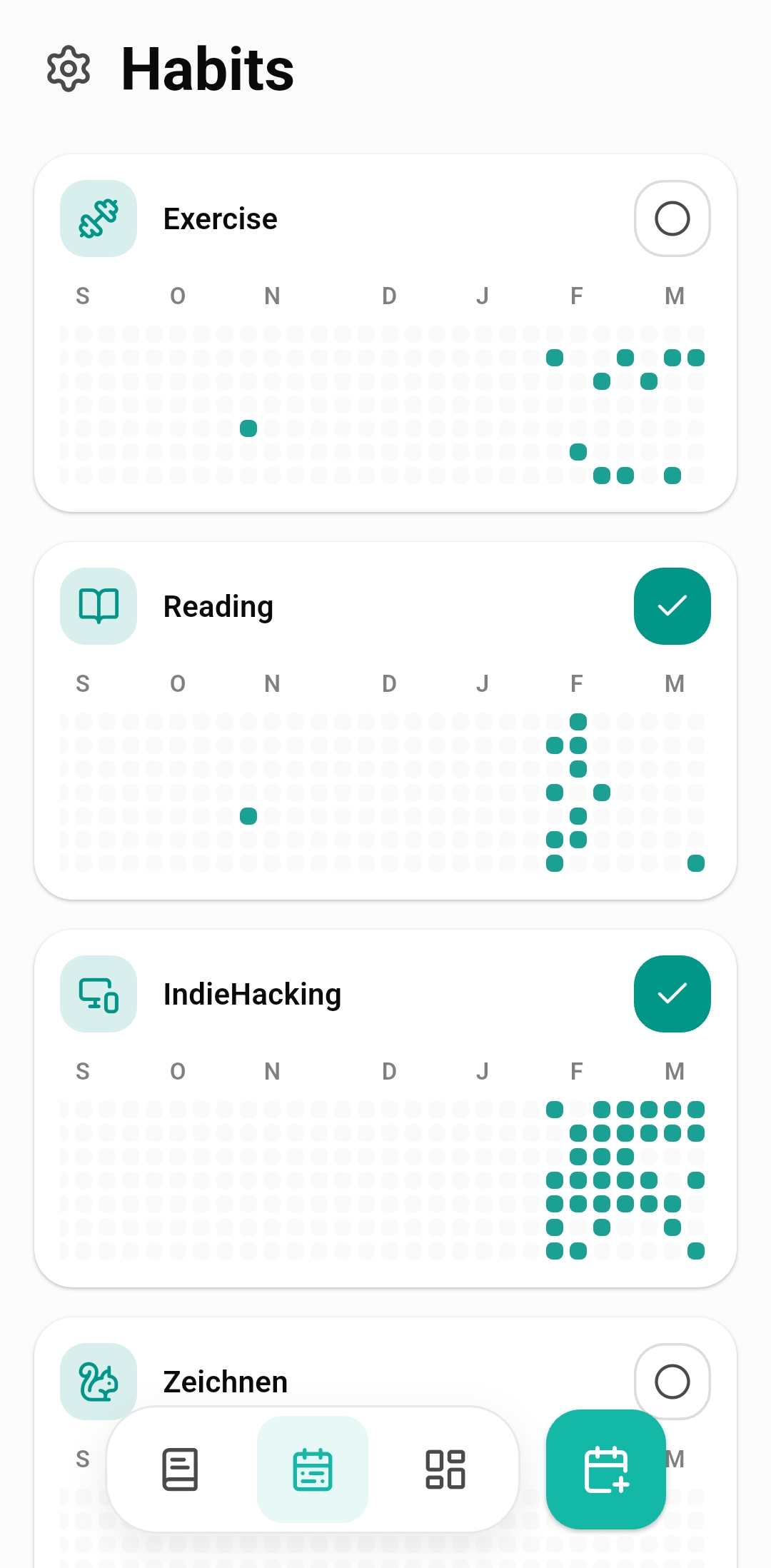The height and width of the screenshot is (1568, 771).
Task: Open the settings gear icon
Action: [69, 69]
